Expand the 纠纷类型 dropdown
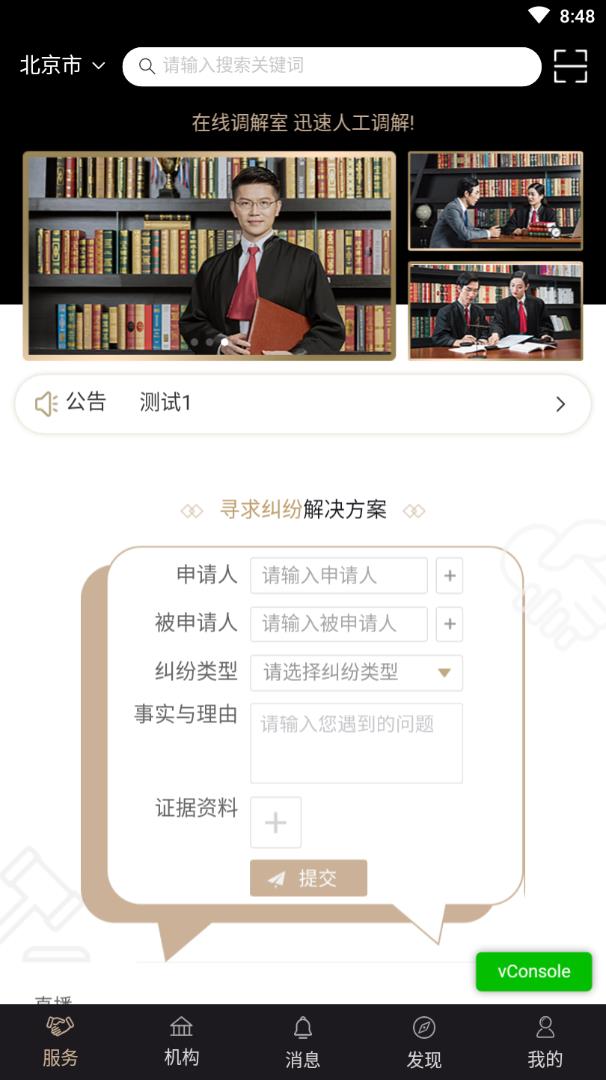This screenshot has height=1080, width=606. pyautogui.click(x=356, y=673)
